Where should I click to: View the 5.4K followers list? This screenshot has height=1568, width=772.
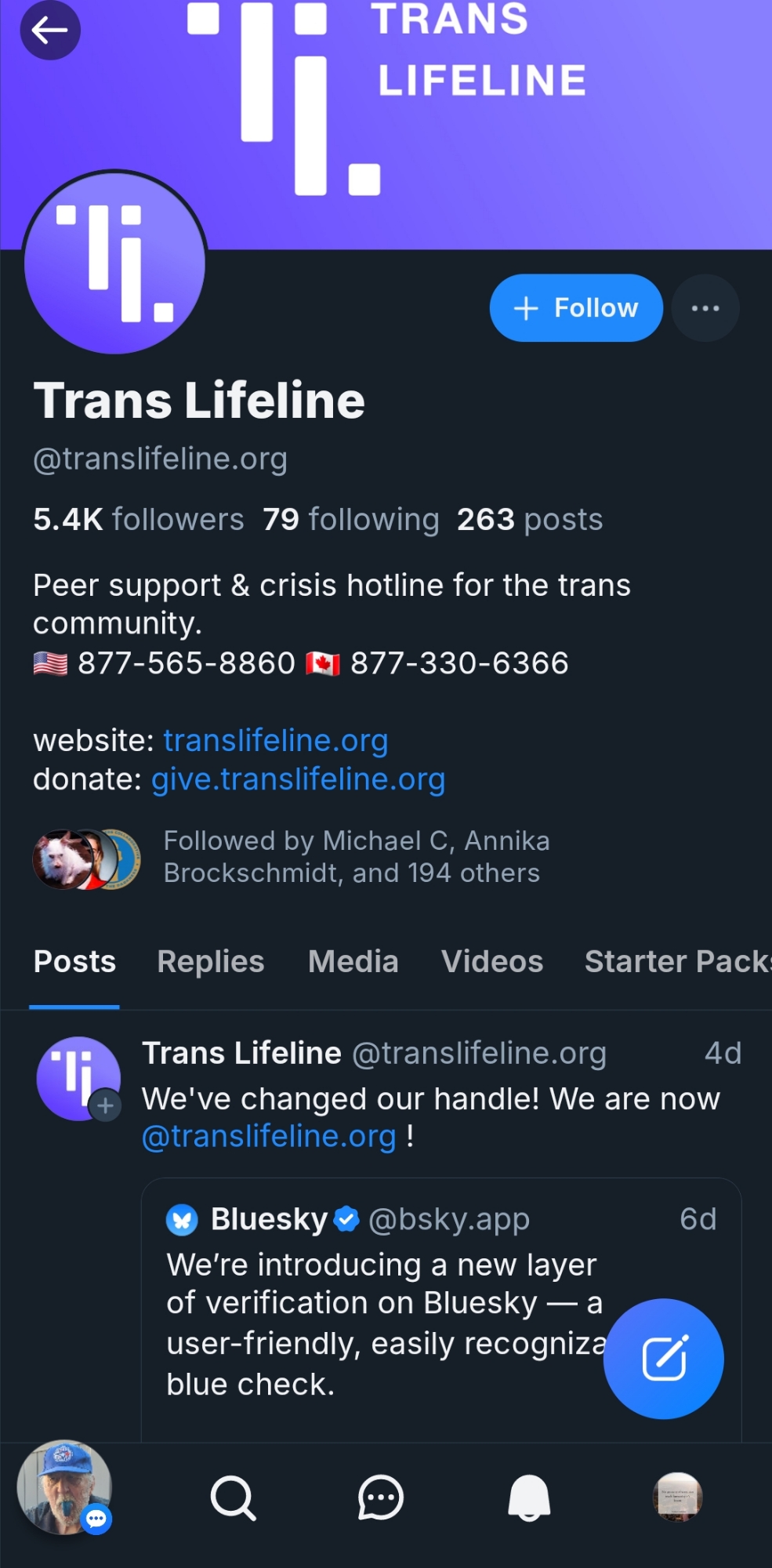(139, 519)
